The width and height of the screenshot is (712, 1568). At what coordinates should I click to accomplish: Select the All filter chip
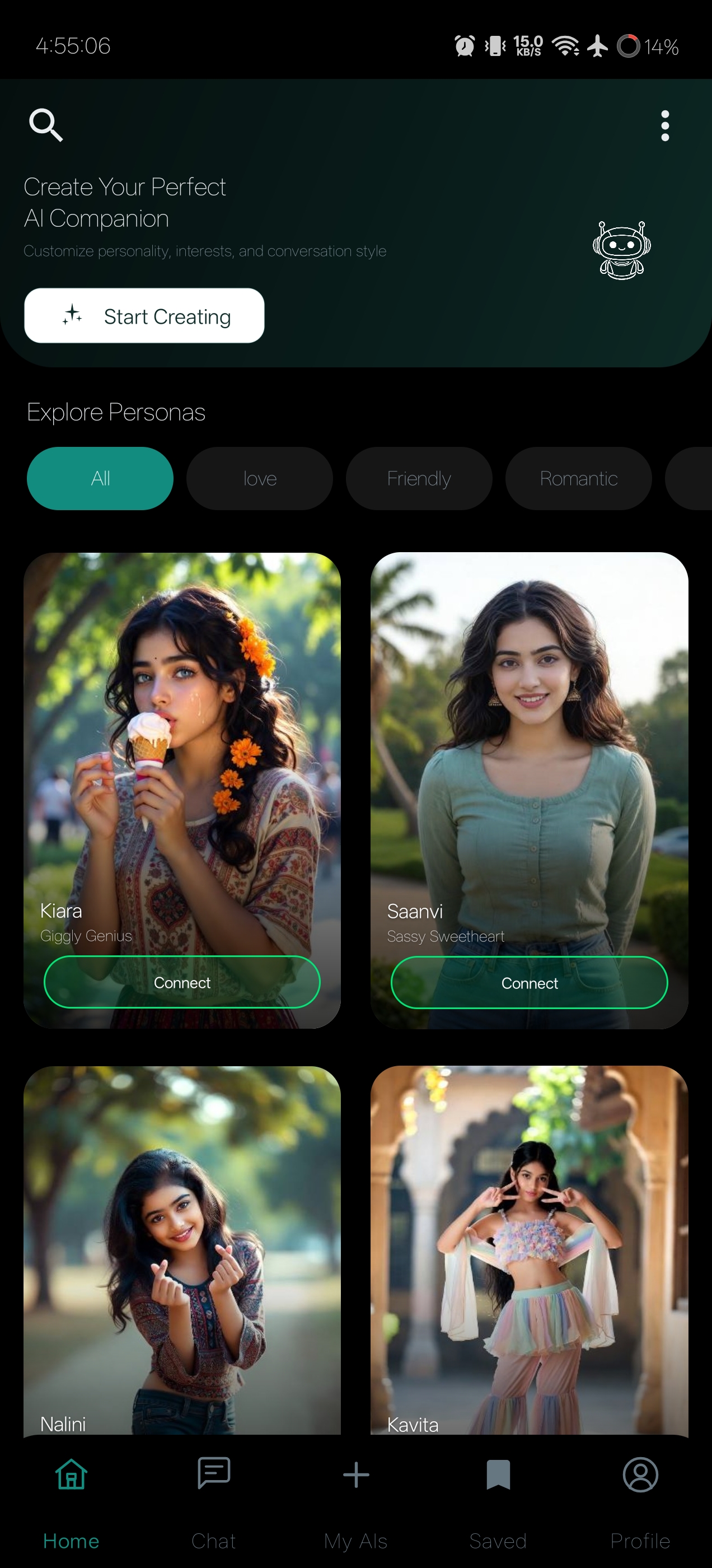pyautogui.click(x=100, y=478)
